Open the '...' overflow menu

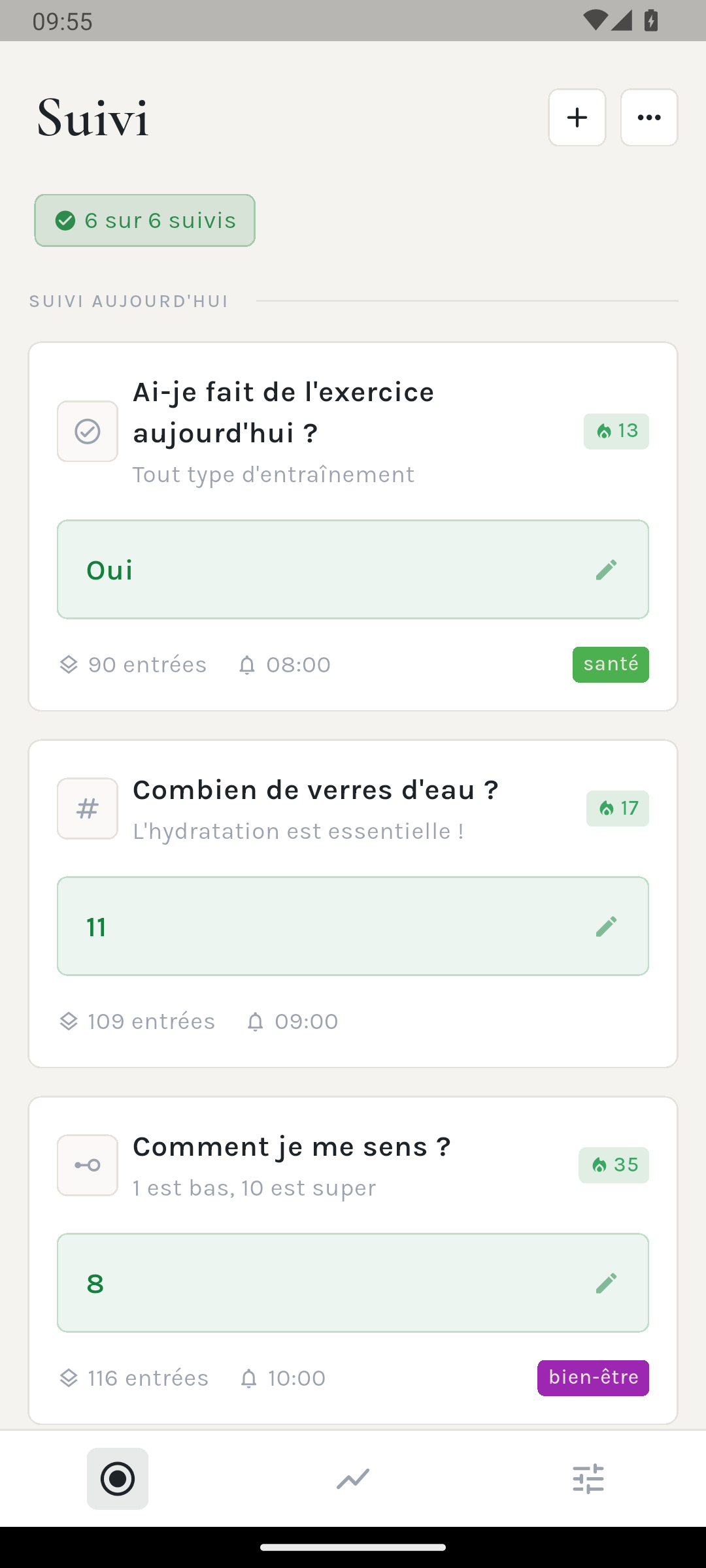(648, 118)
